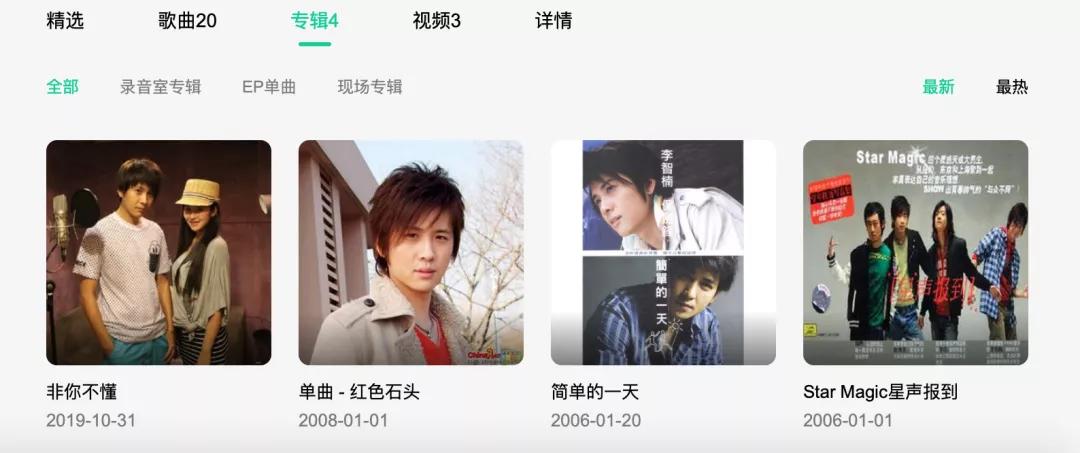This screenshot has width=1080, height=453.
Task: View the album 简单的一天
Action: click(x=663, y=252)
